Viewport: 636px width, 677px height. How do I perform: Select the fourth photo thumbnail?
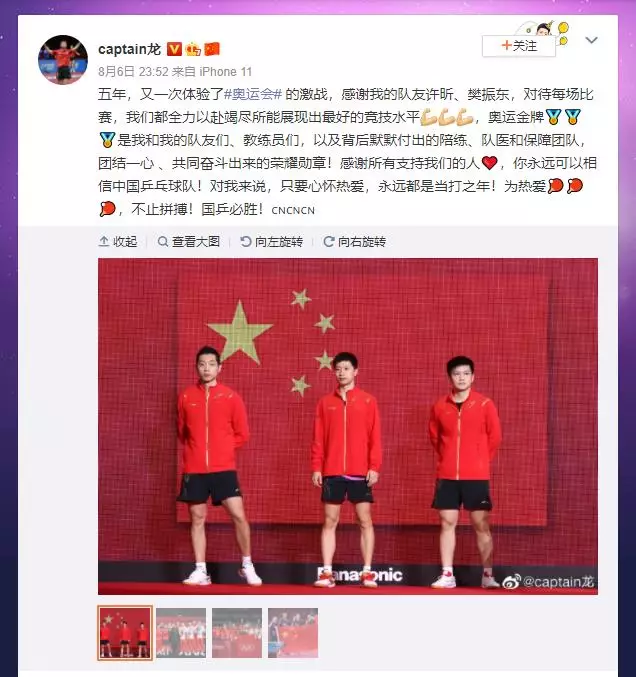click(x=293, y=632)
